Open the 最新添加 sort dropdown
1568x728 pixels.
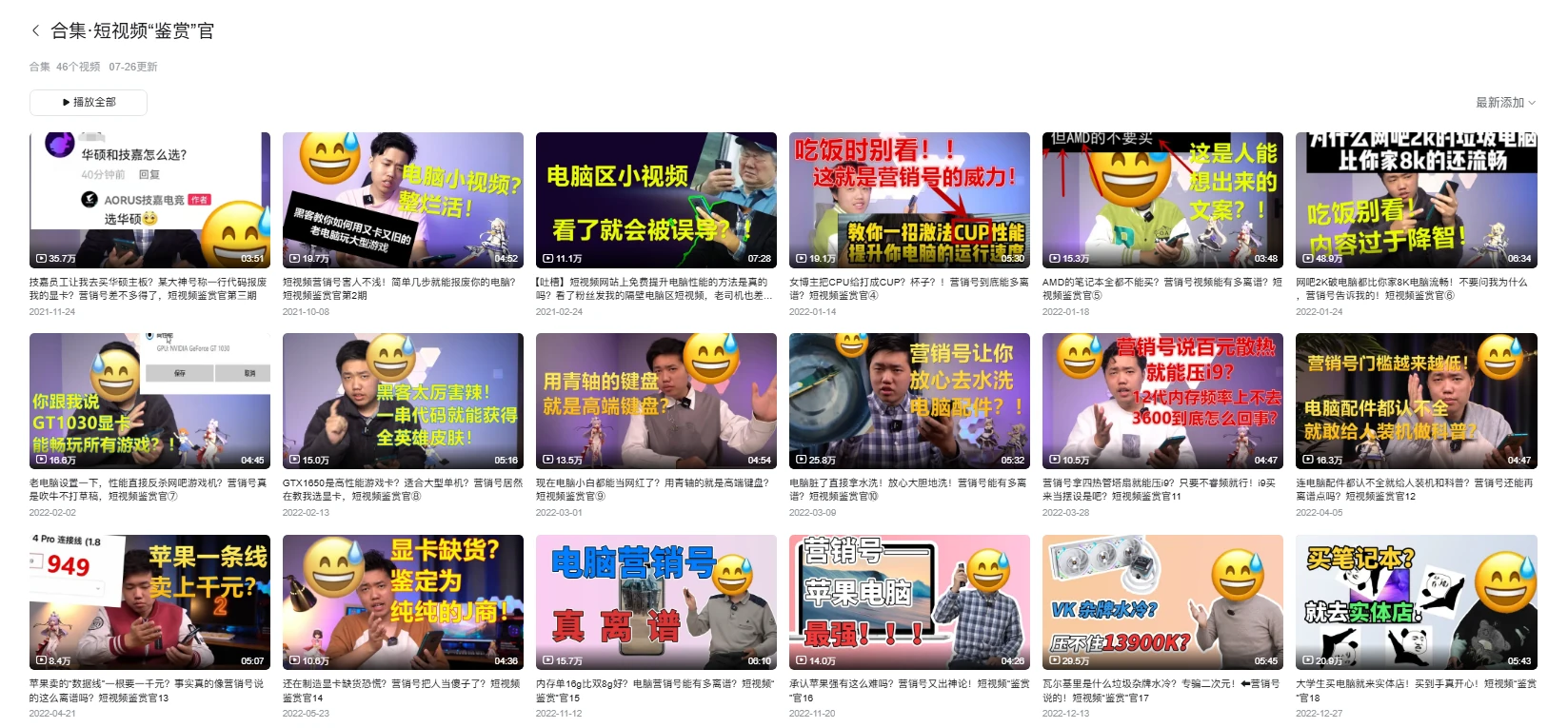(x=1505, y=102)
